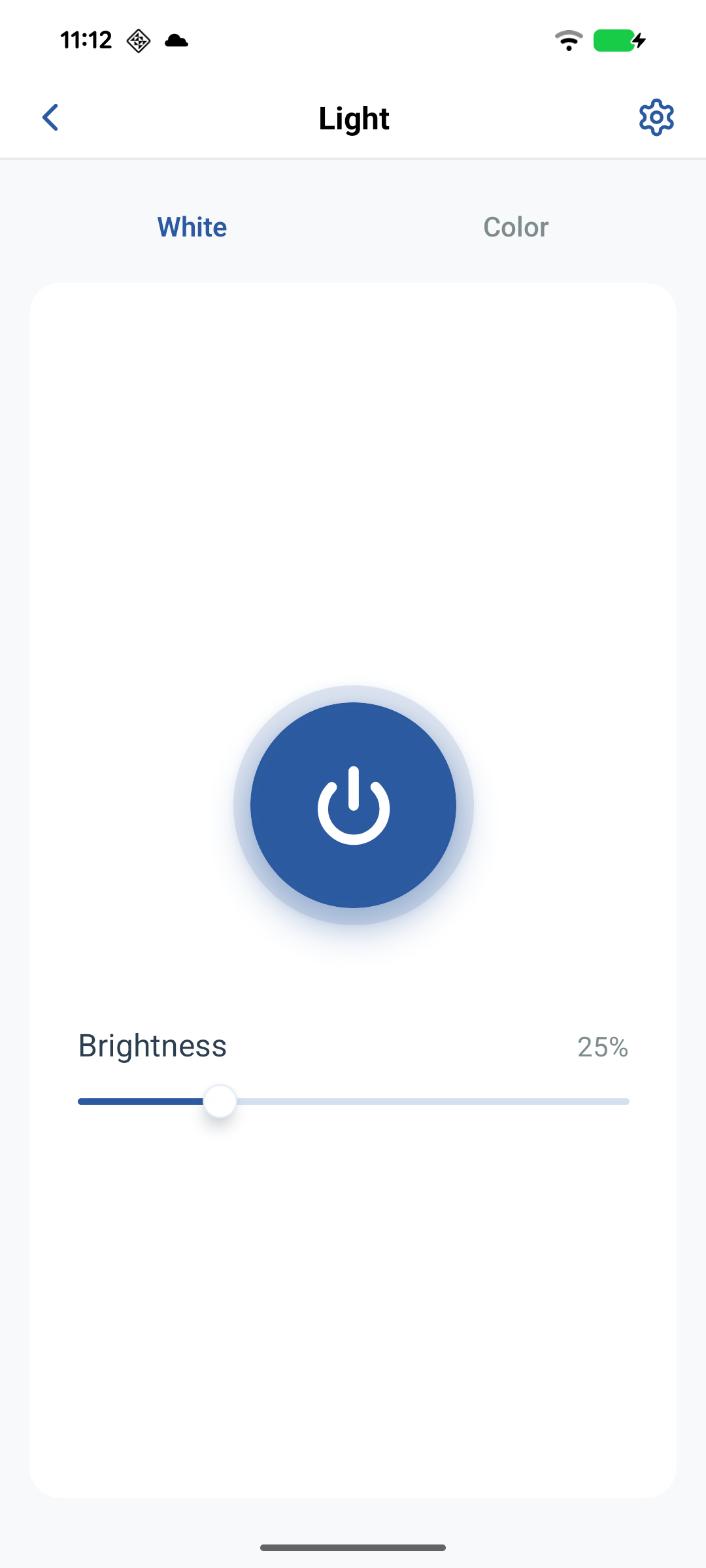
Task: Open the light settings gear
Action: tap(656, 118)
